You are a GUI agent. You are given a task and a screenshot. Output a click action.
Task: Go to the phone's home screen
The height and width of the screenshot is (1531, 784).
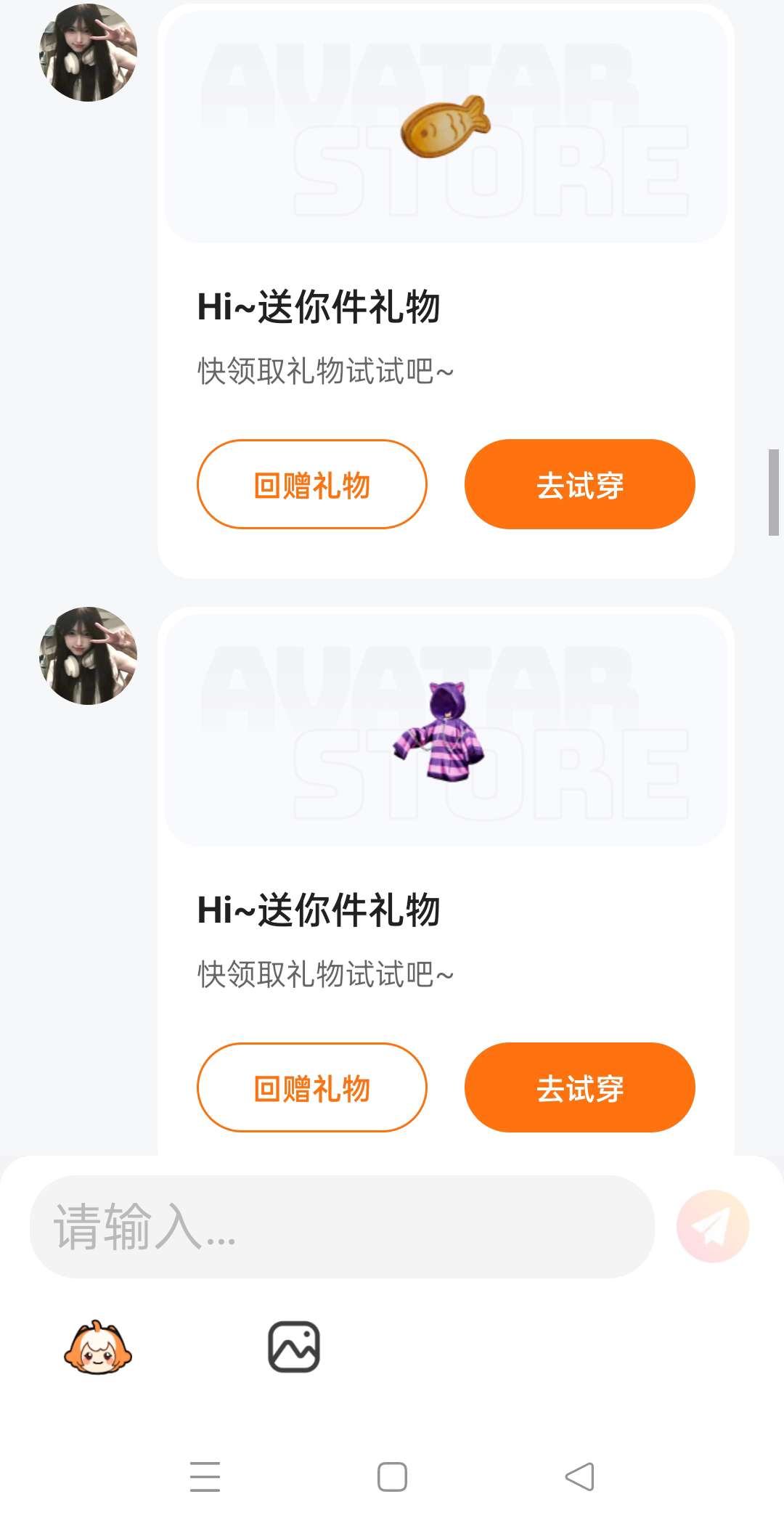coord(392,1477)
